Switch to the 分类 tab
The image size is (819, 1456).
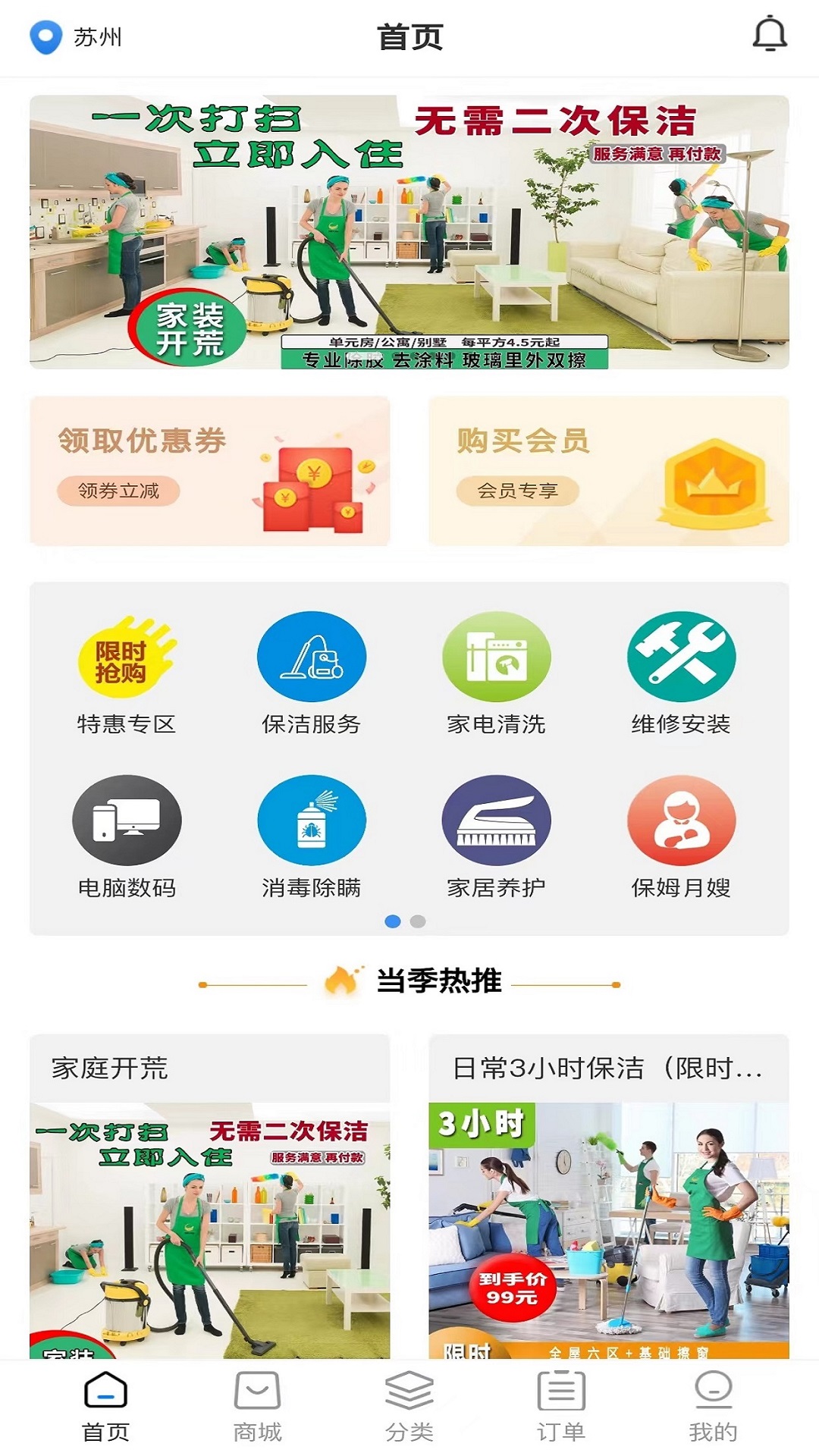[x=409, y=1407]
